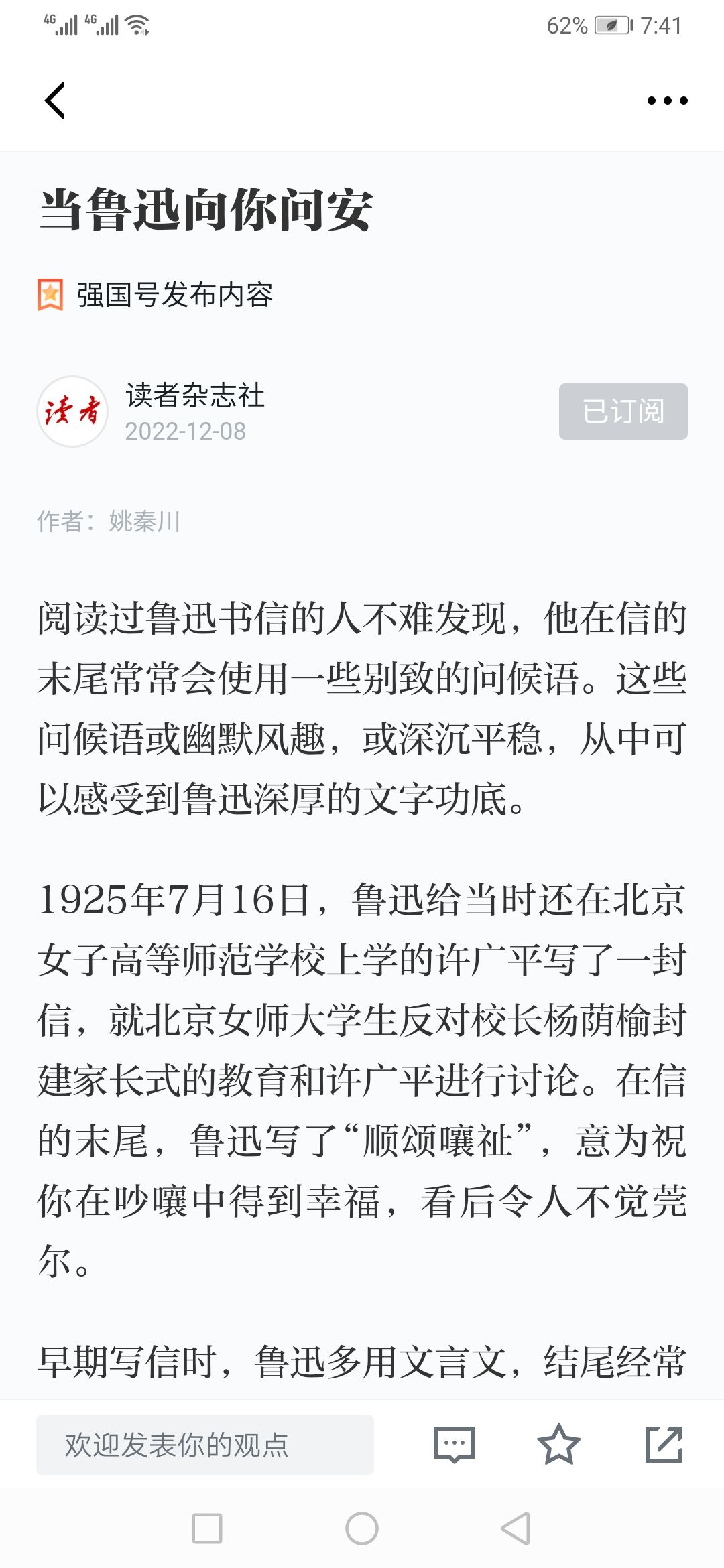Image resolution: width=724 pixels, height=1568 pixels.
Task: Tap the 欢迎发表你的观点 comment field
Action: tap(205, 1445)
